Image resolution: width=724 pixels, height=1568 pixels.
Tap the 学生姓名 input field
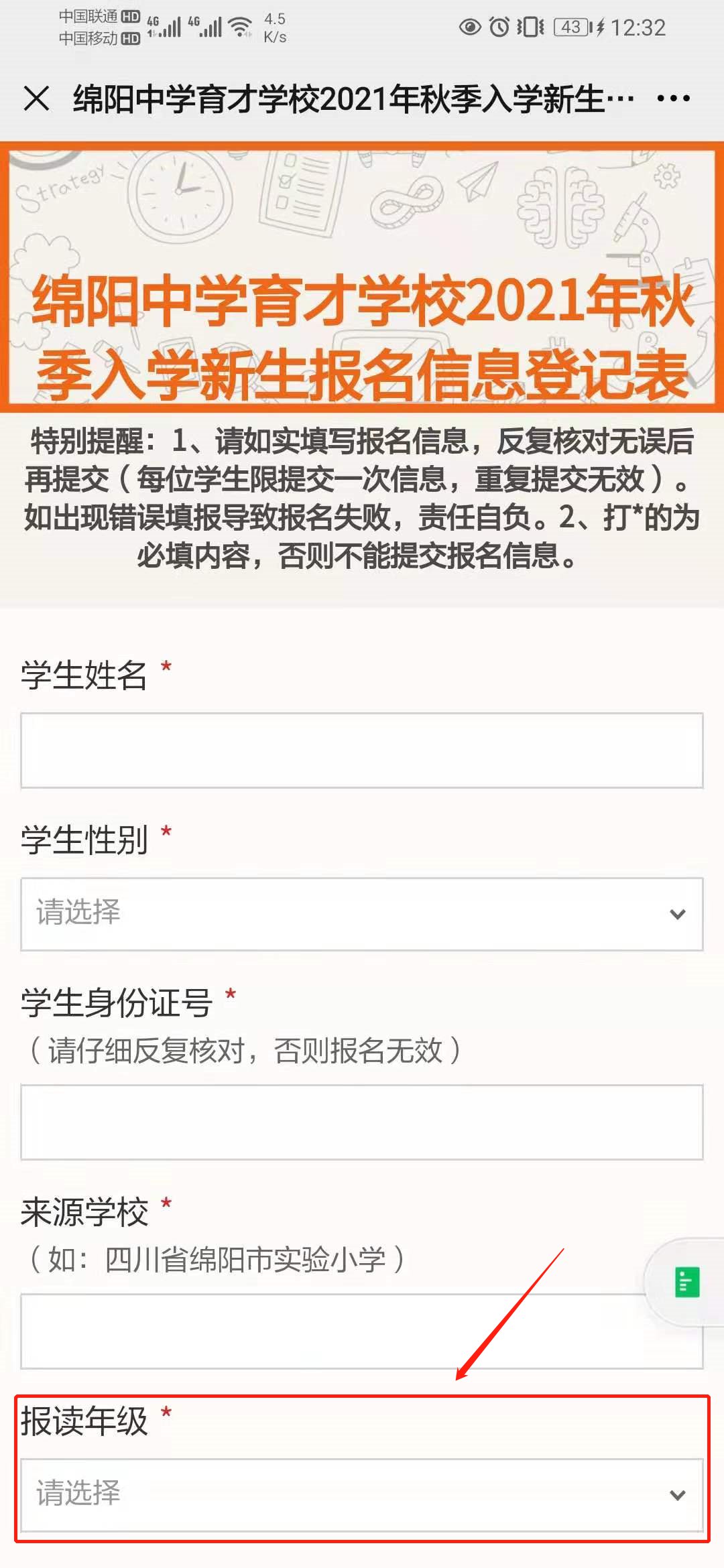(361, 750)
